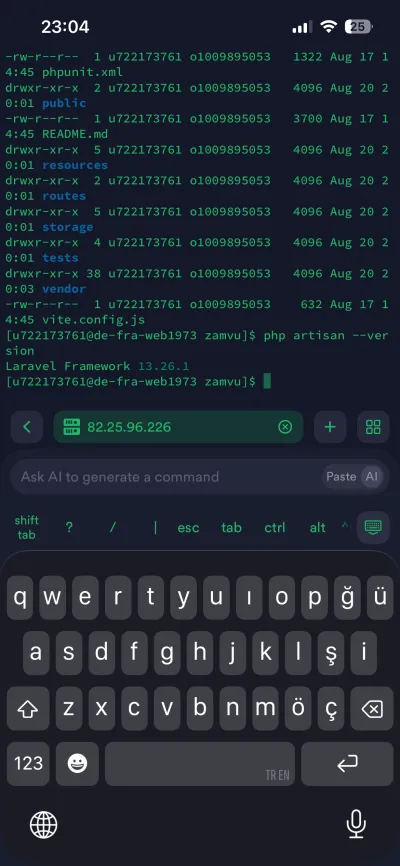Send the tab key
Image resolution: width=400 pixels, height=866 pixels.
point(231,528)
